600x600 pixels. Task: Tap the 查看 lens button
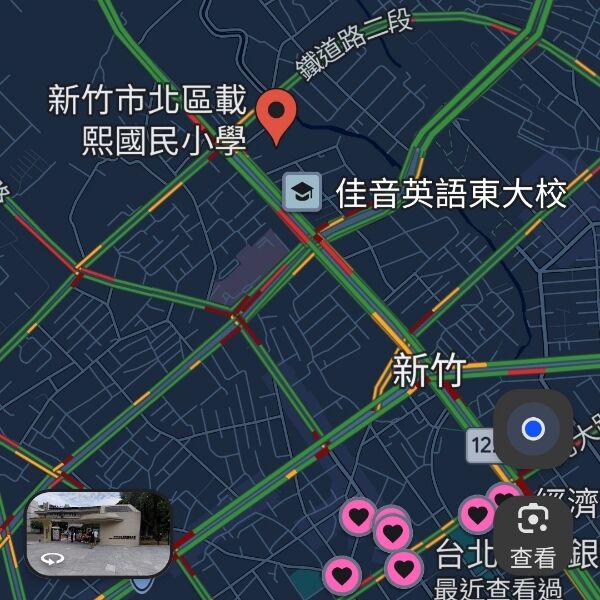(533, 533)
